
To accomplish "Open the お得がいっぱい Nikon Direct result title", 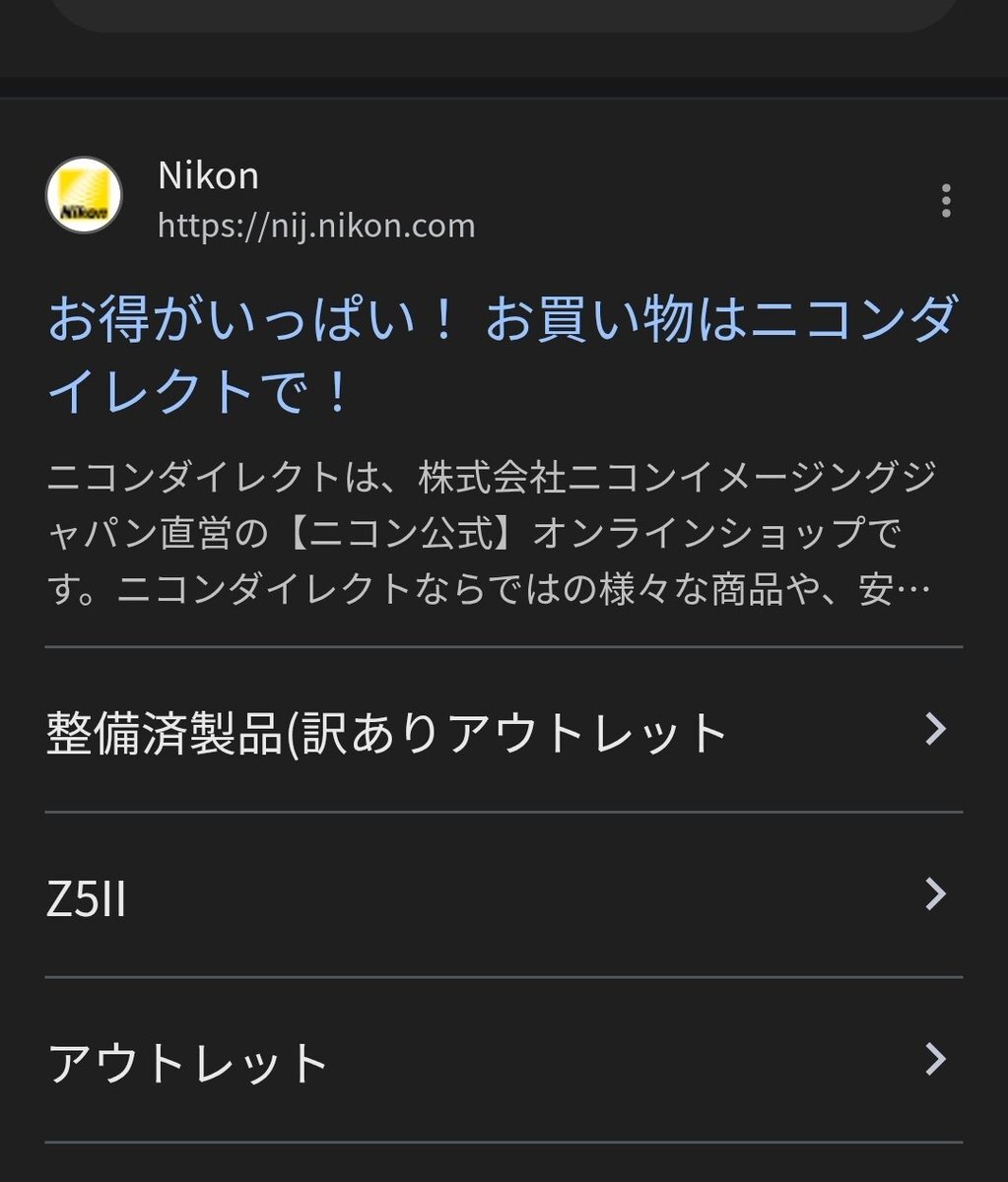I will tap(501, 355).
